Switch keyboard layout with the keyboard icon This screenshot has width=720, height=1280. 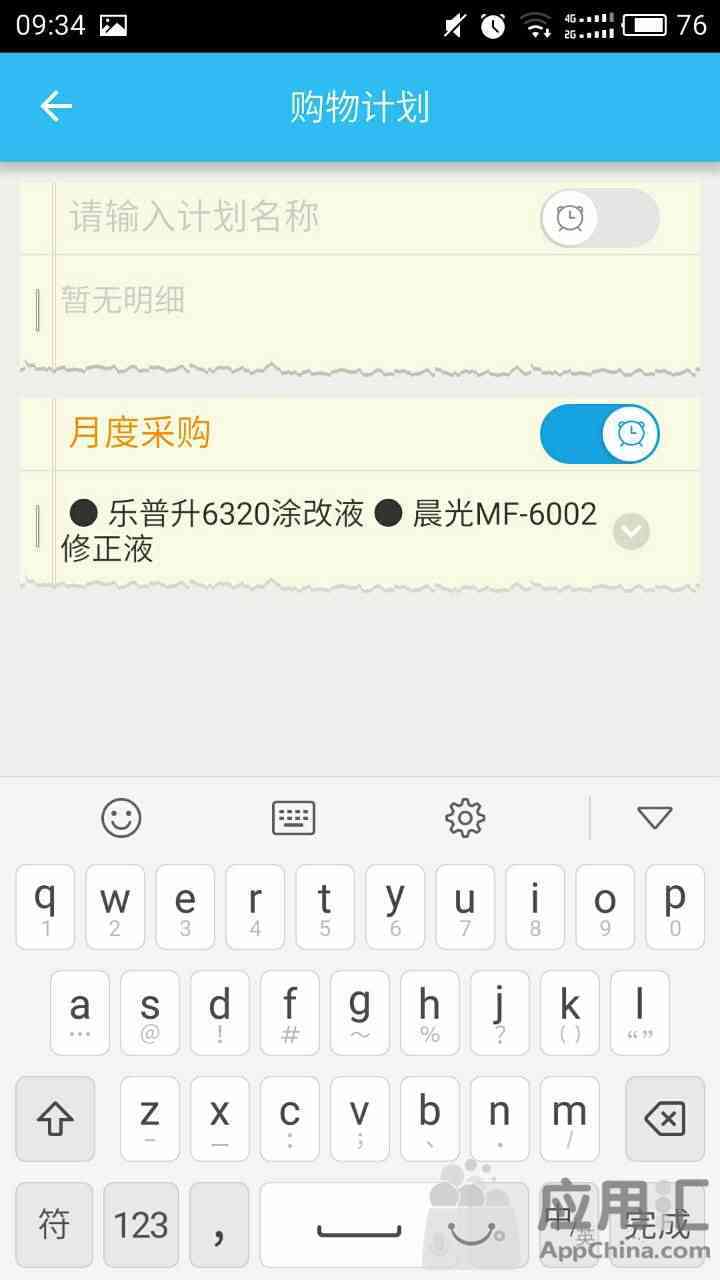[x=293, y=818]
